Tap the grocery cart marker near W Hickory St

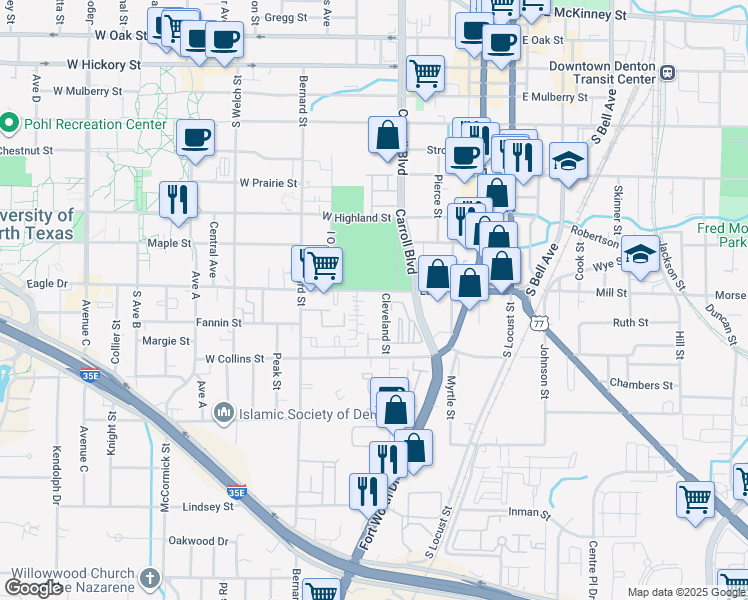pos(425,72)
